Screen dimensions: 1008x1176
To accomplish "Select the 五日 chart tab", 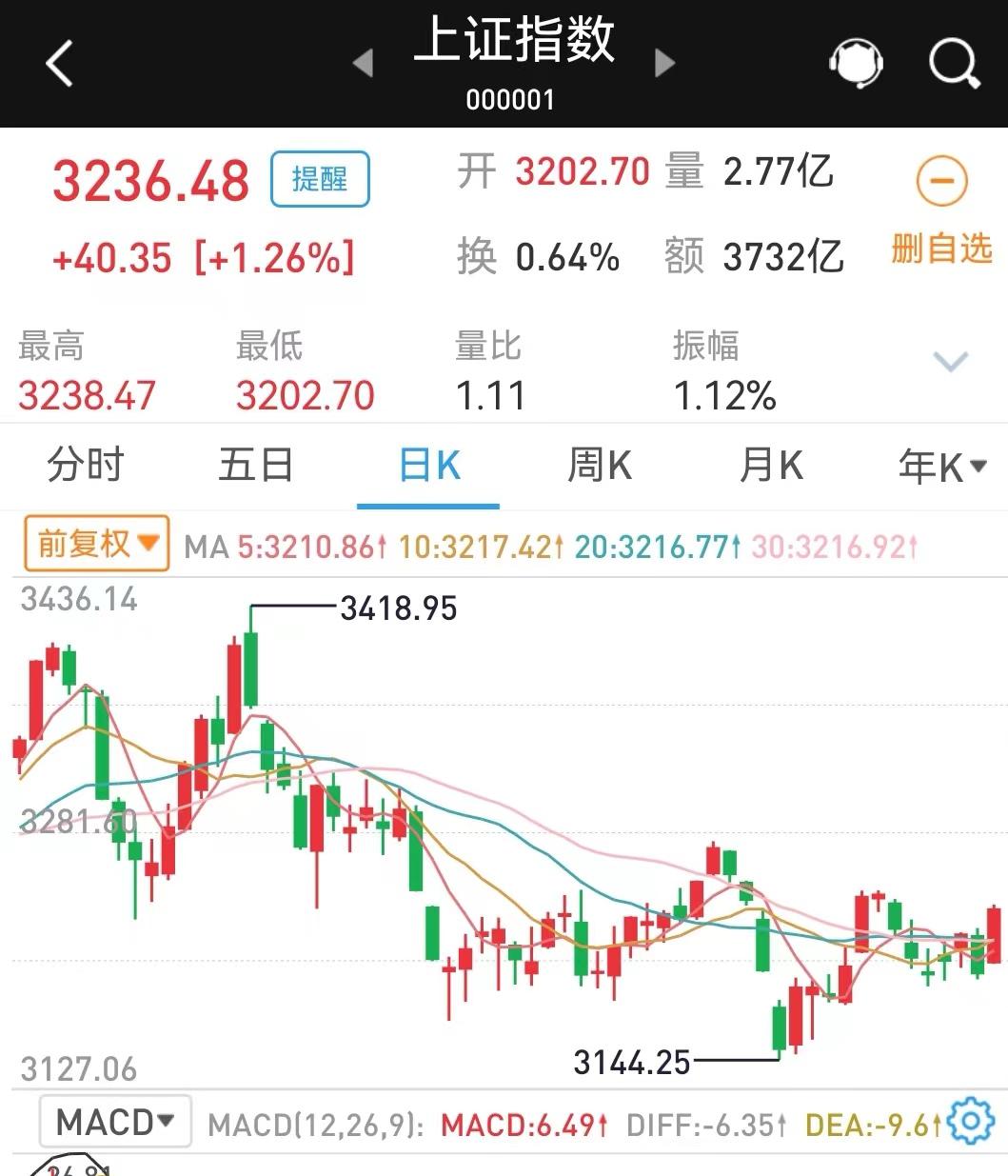I will pyautogui.click(x=256, y=467).
